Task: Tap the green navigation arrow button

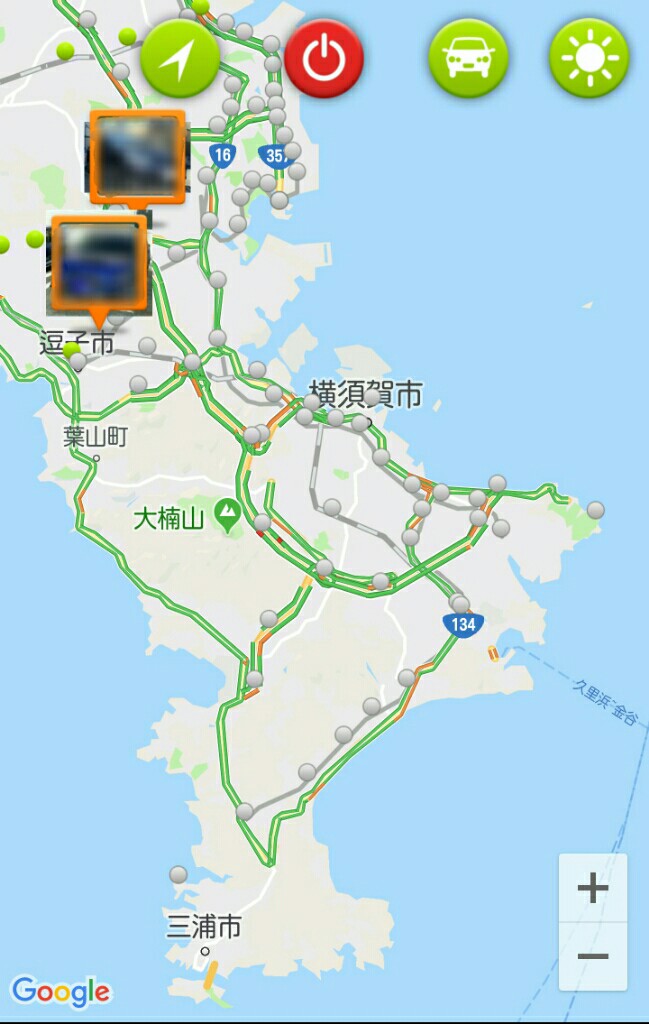Action: [180, 58]
